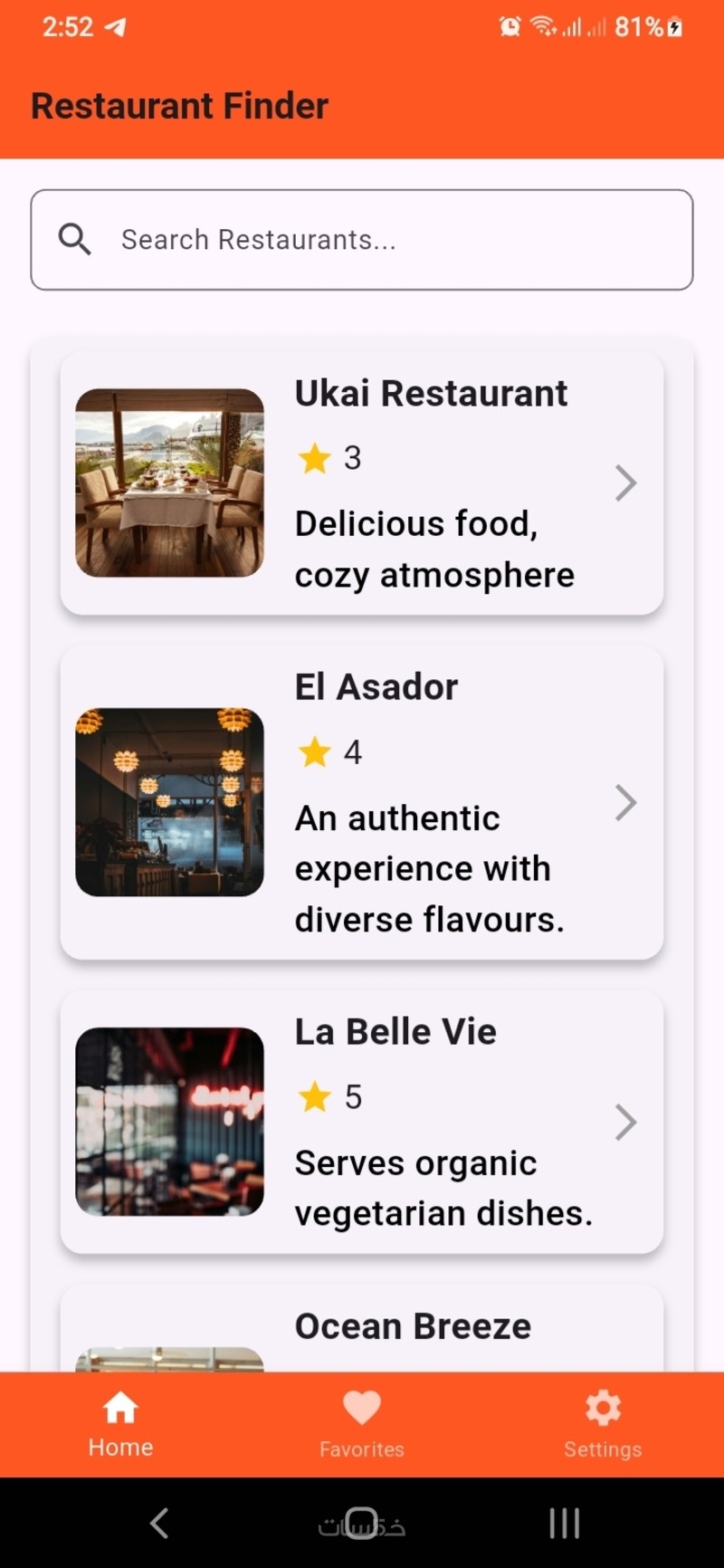Screen dimensions: 724x1568
Task: Open the Ukai Restaurant card
Action: coord(362,483)
